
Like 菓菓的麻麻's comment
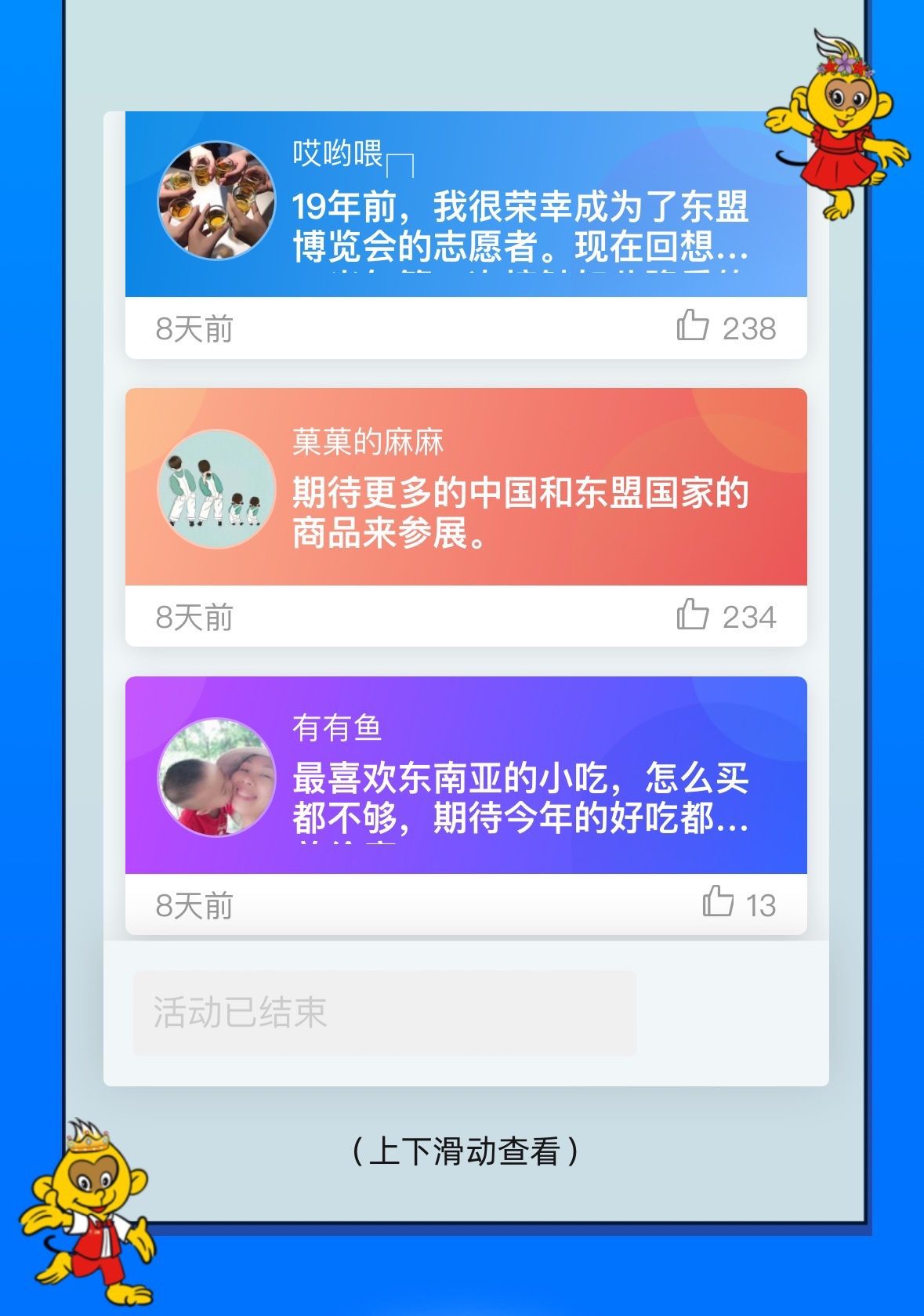[x=693, y=615]
